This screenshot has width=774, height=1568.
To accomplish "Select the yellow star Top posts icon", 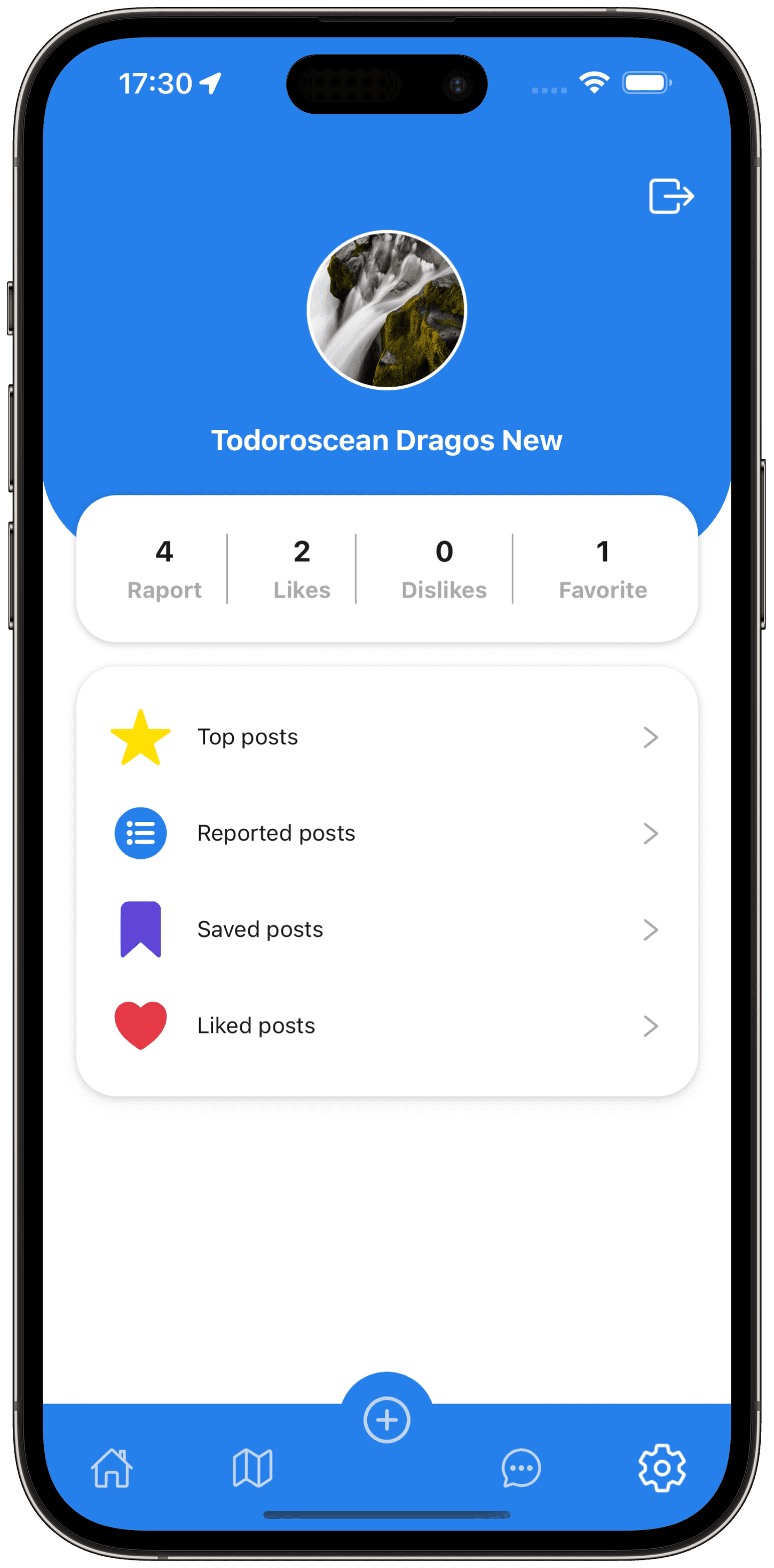I will click(x=140, y=736).
